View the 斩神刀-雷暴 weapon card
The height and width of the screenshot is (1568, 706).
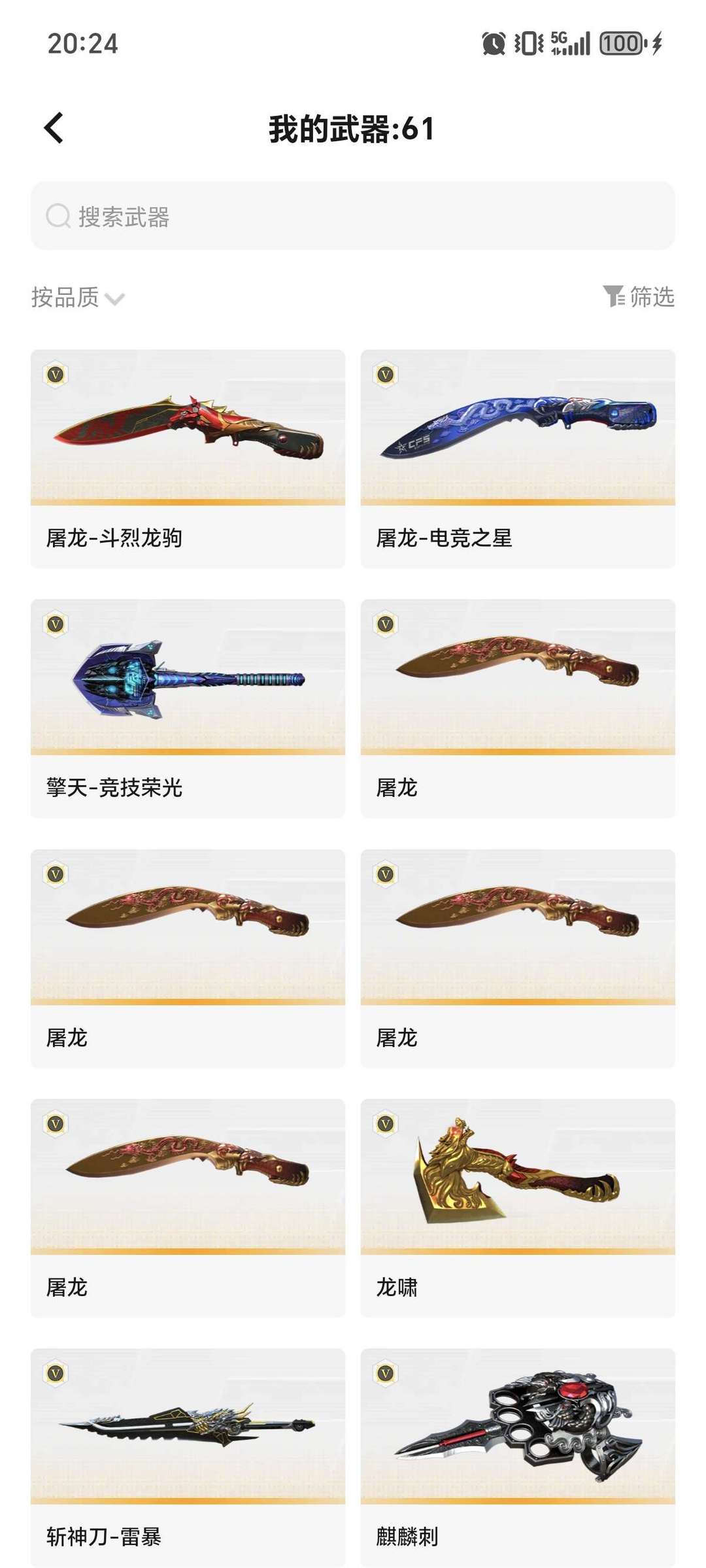tap(188, 1457)
